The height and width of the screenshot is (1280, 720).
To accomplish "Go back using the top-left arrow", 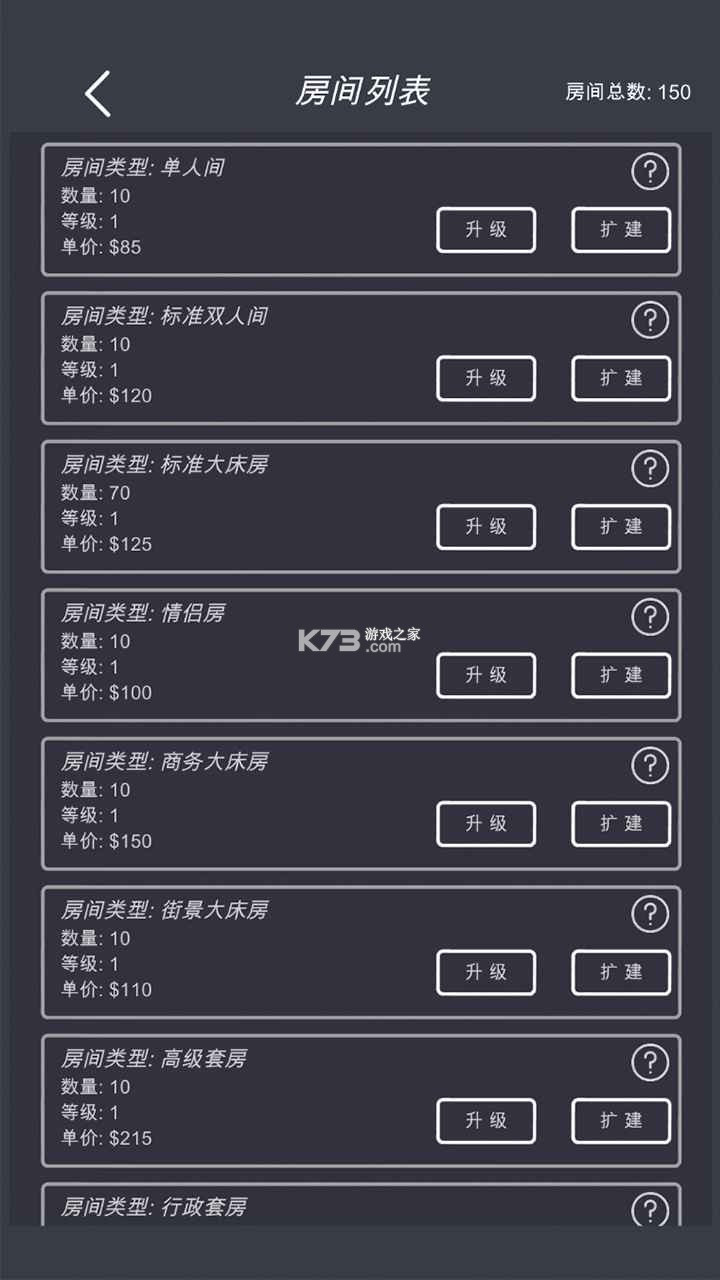I will coord(98,94).
